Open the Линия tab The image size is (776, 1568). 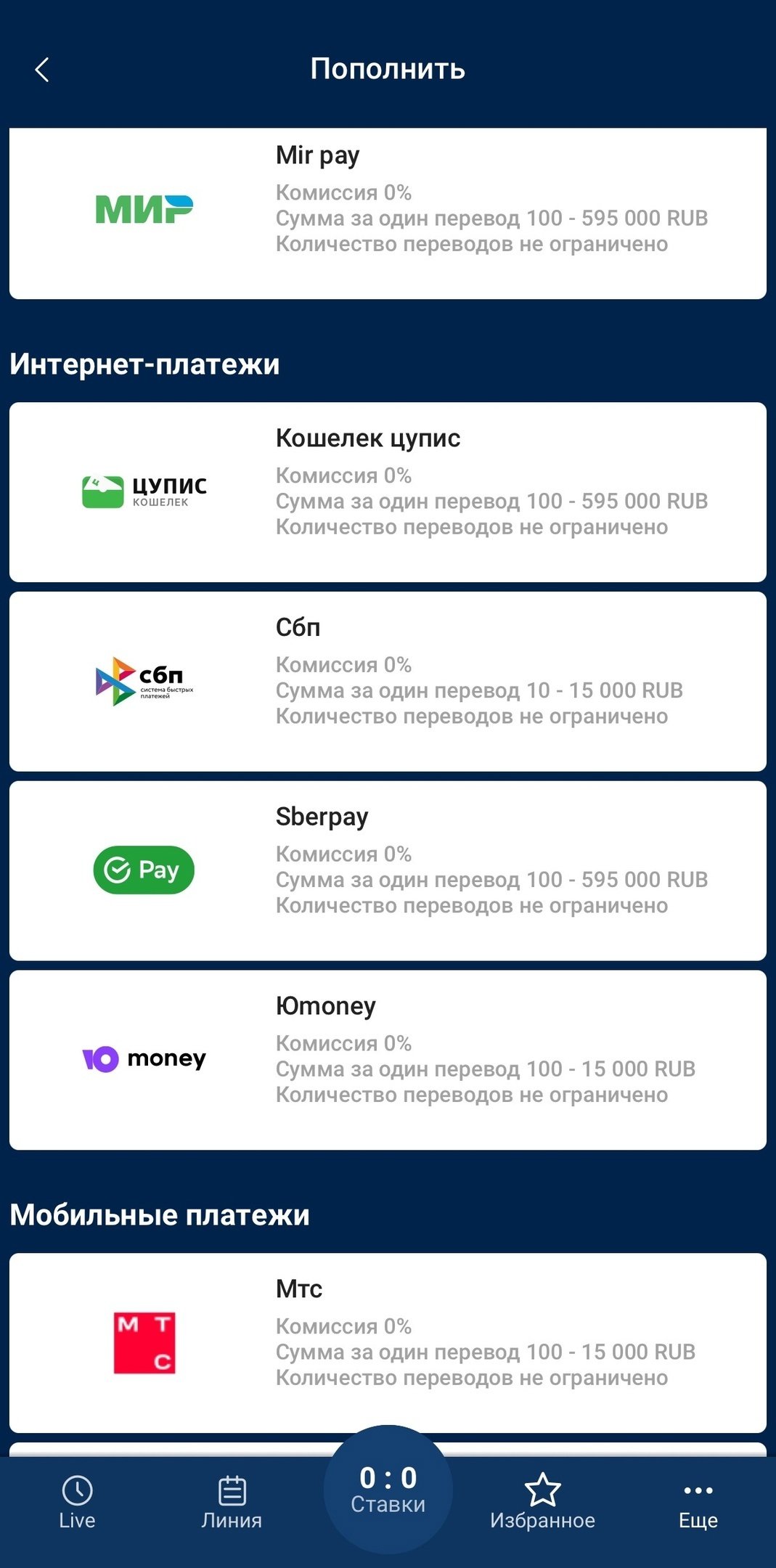click(232, 1503)
